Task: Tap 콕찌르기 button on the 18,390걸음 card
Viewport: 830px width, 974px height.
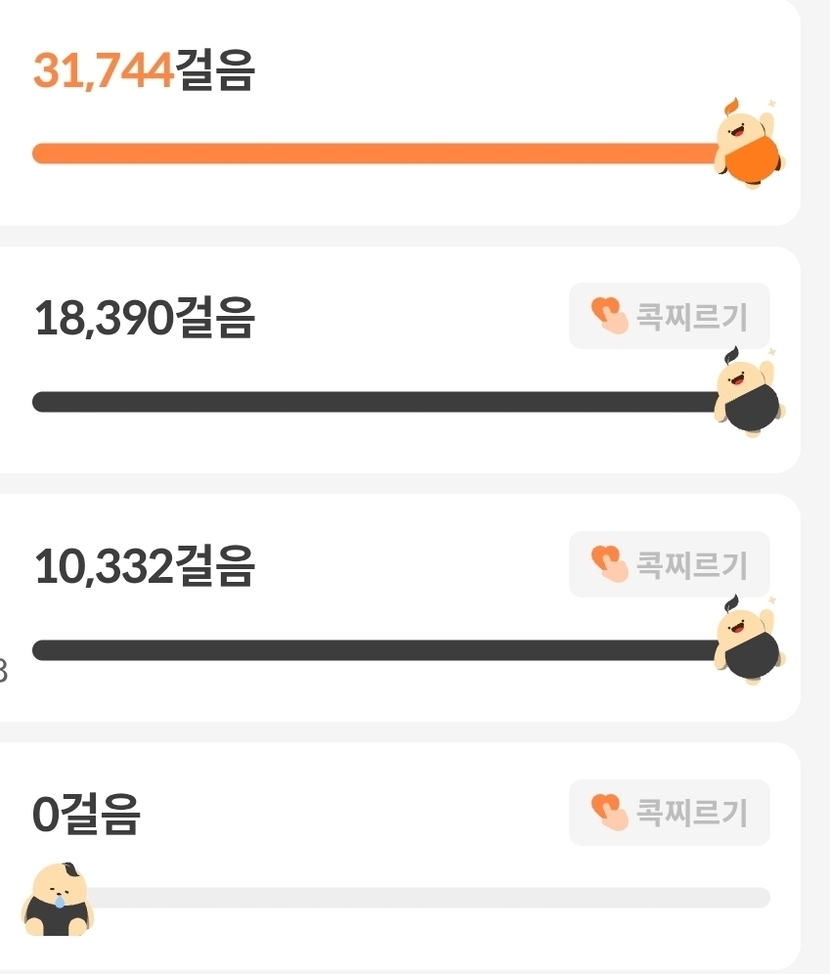Action: coord(669,316)
